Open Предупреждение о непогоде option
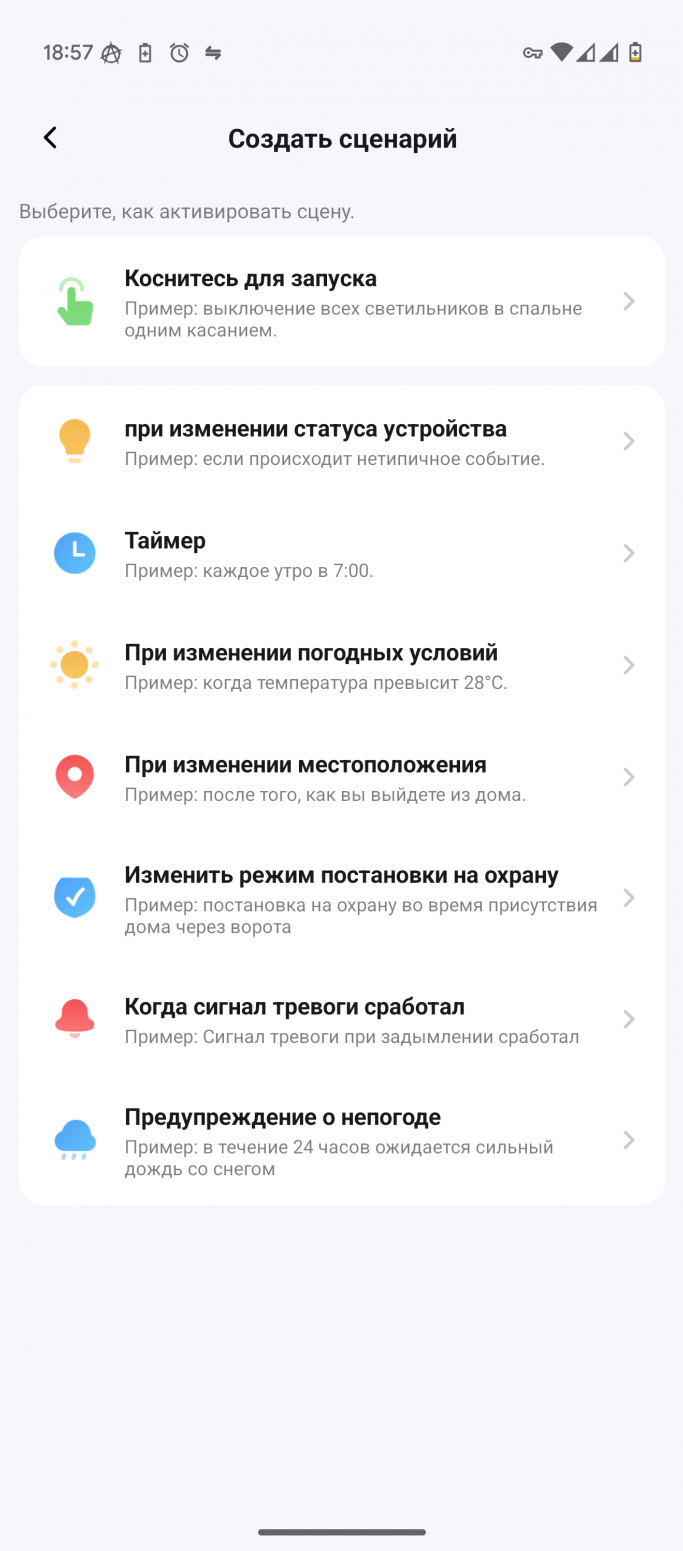This screenshot has height=1551, width=683. pyautogui.click(x=342, y=1140)
